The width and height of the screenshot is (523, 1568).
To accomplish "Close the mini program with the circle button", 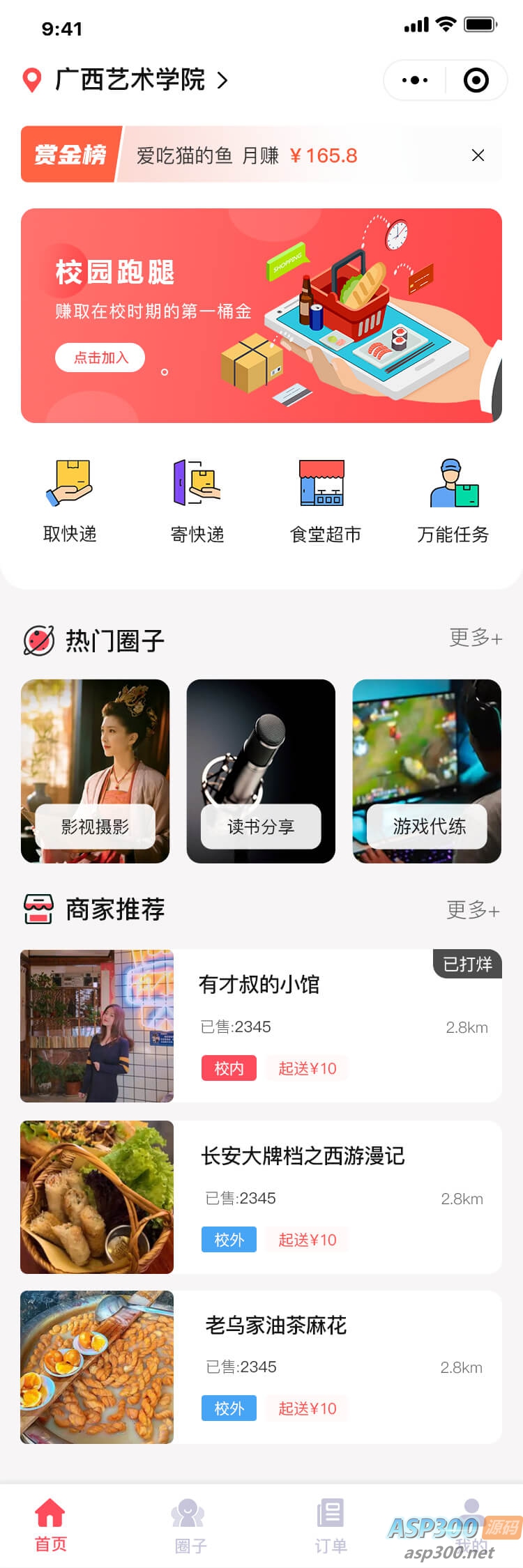I will 476,80.
